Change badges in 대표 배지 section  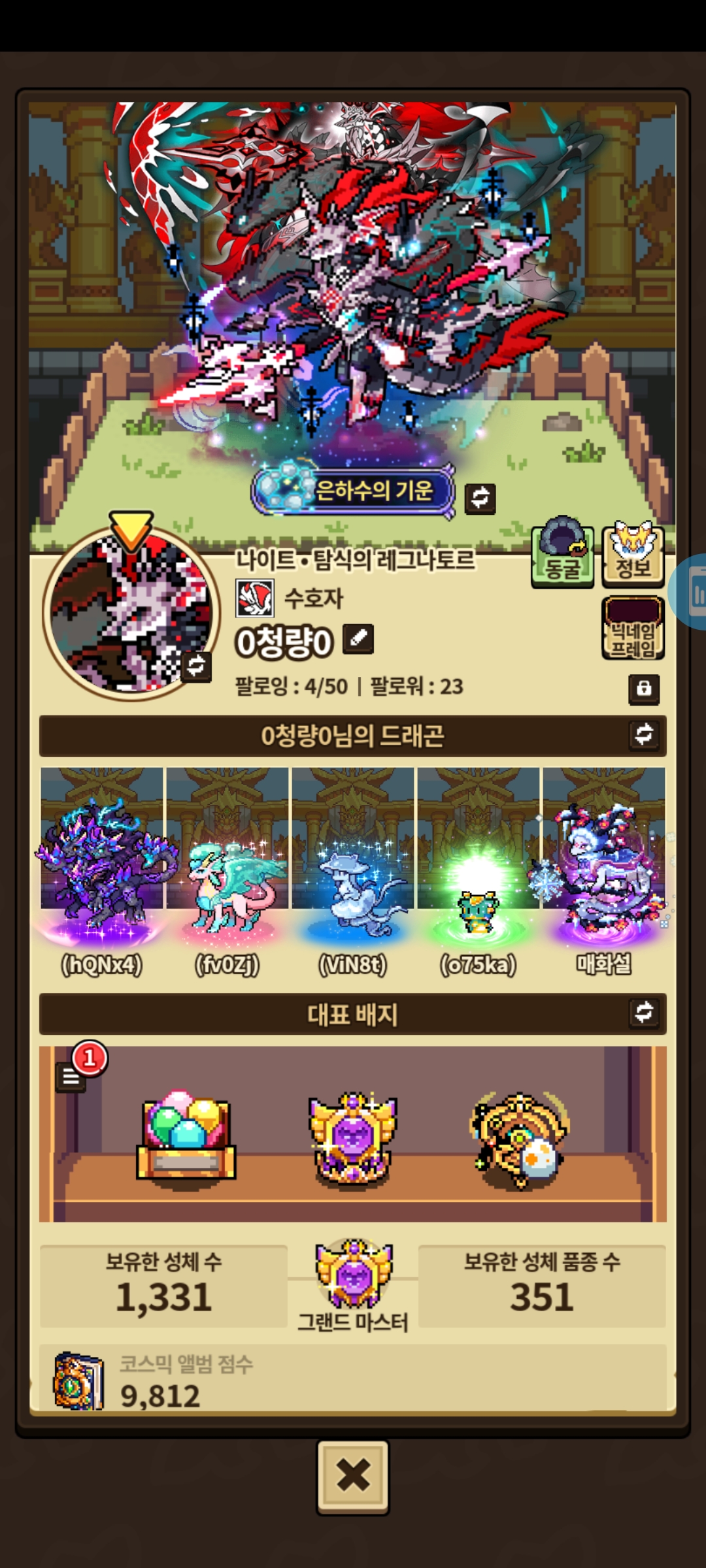(644, 1013)
